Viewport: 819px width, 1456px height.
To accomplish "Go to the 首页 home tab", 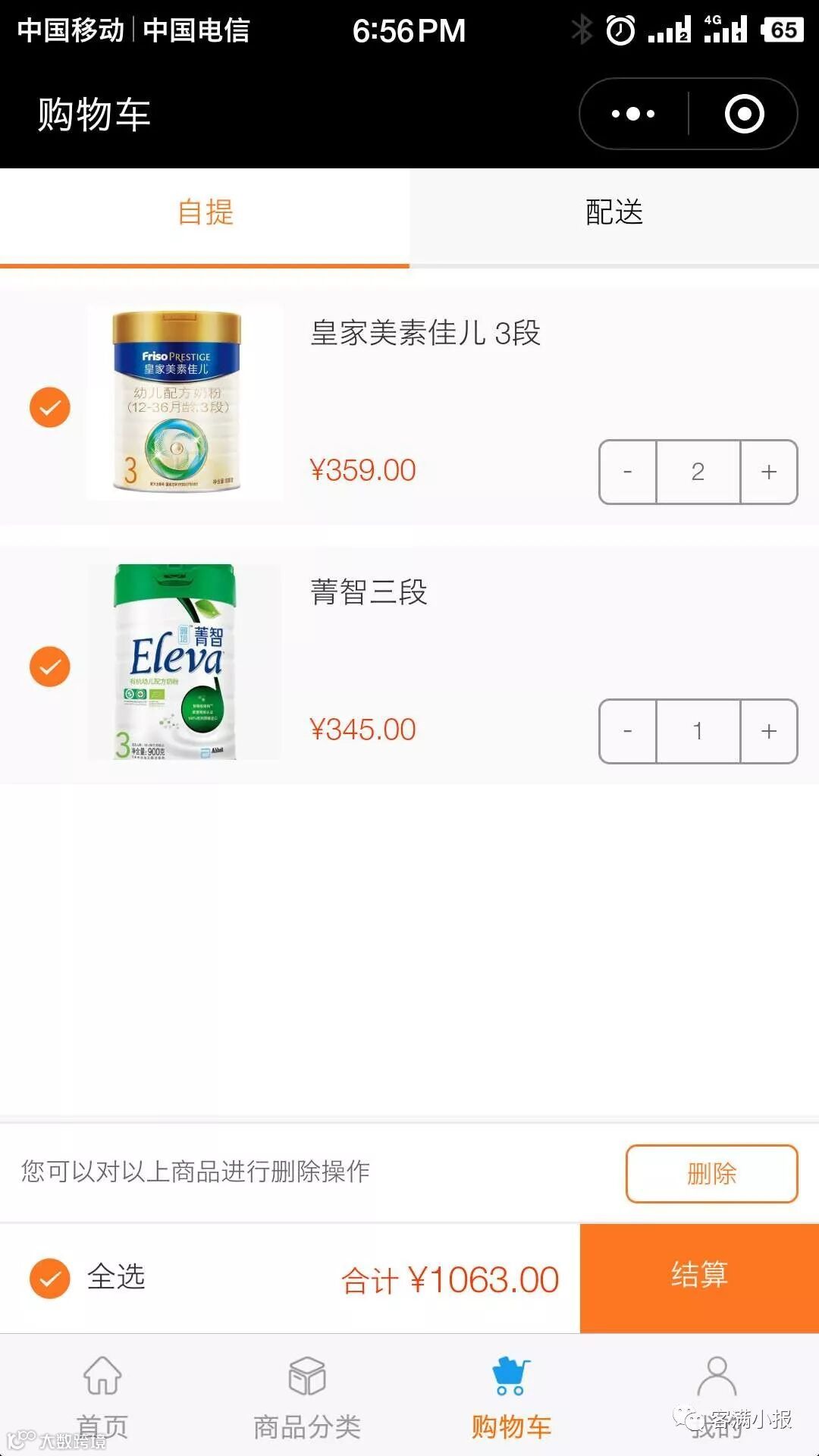I will pos(102,1395).
